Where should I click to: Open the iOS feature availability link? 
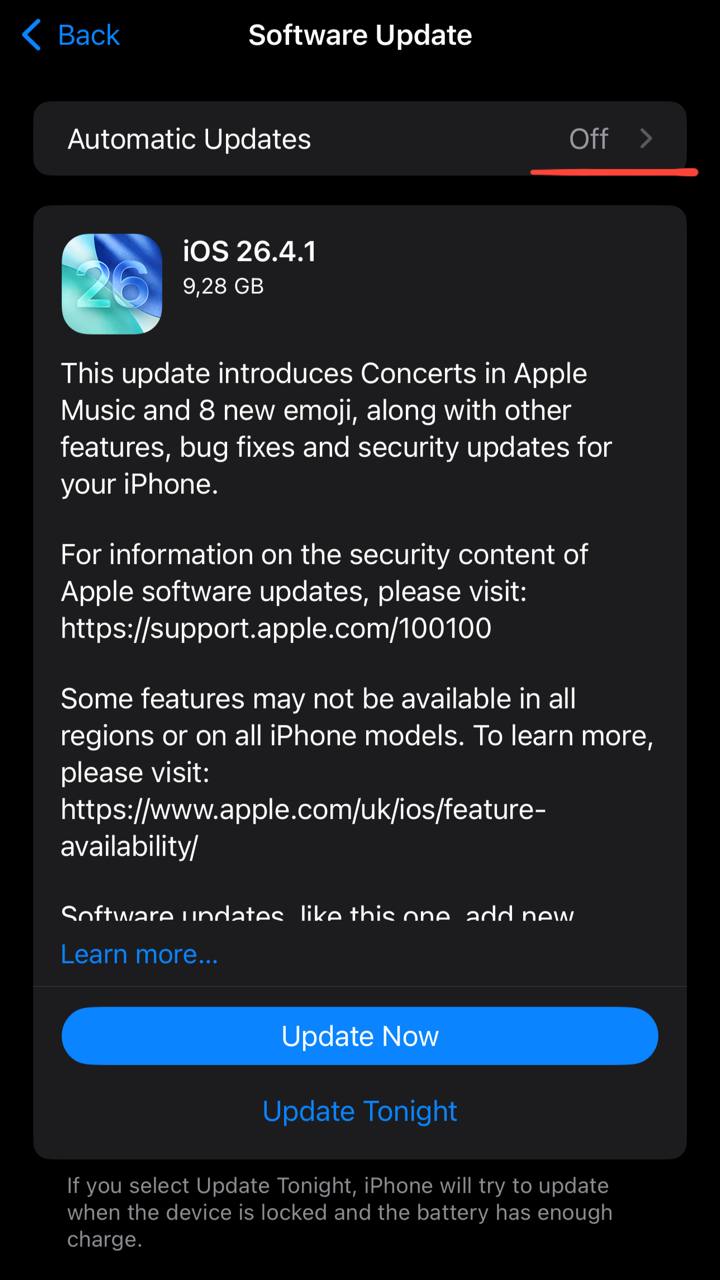pyautogui.click(x=303, y=810)
